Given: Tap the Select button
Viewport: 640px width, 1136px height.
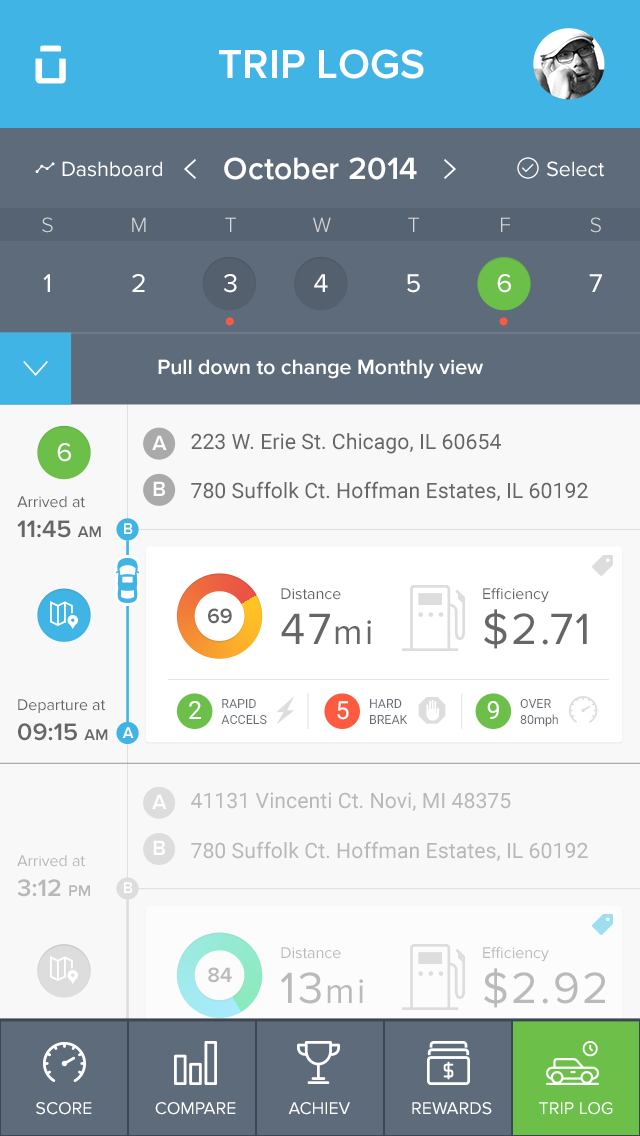Looking at the screenshot, I should pyautogui.click(x=560, y=169).
